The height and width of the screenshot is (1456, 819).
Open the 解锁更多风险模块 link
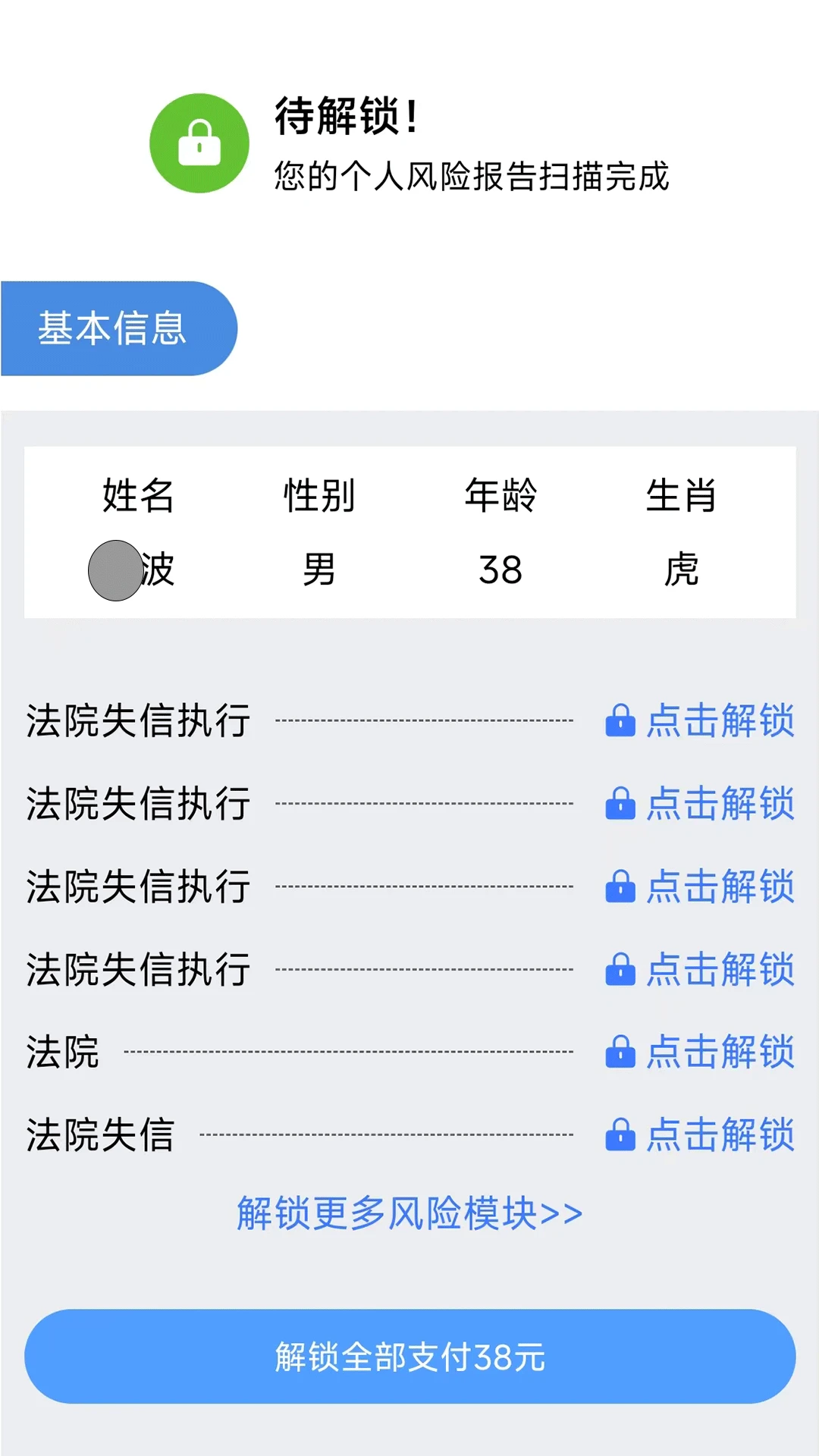coord(409,1213)
